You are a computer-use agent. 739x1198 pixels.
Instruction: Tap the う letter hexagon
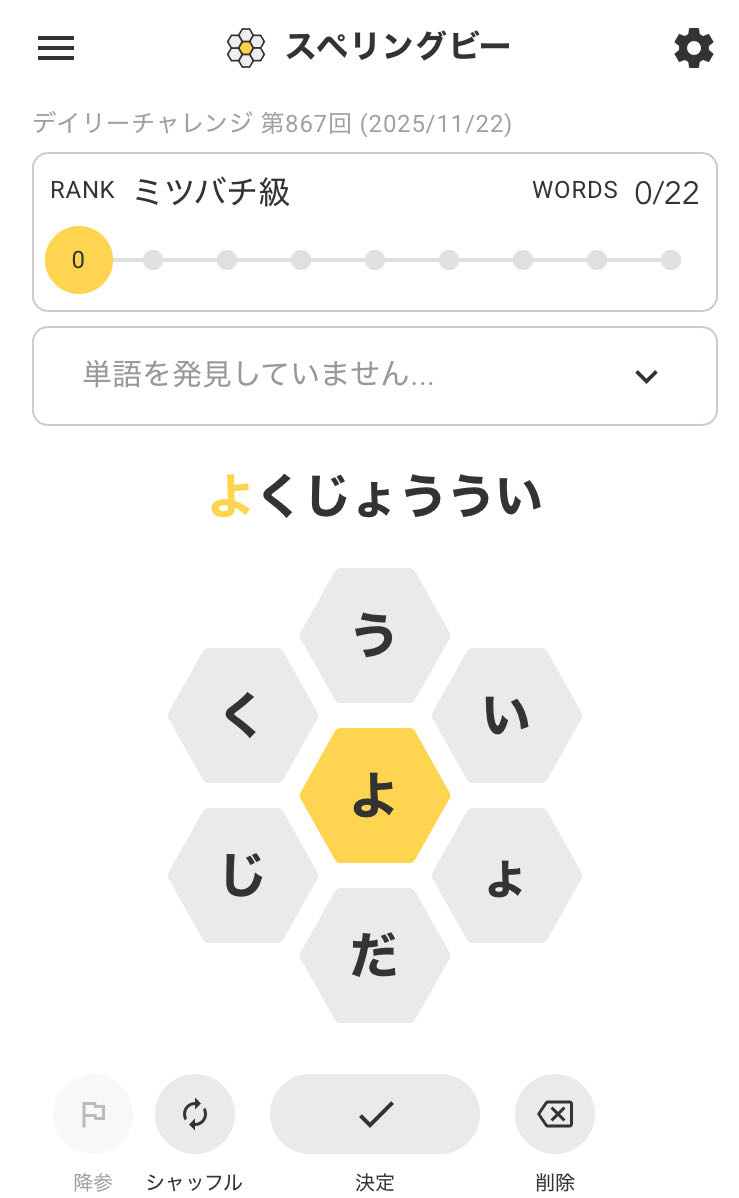(x=375, y=636)
